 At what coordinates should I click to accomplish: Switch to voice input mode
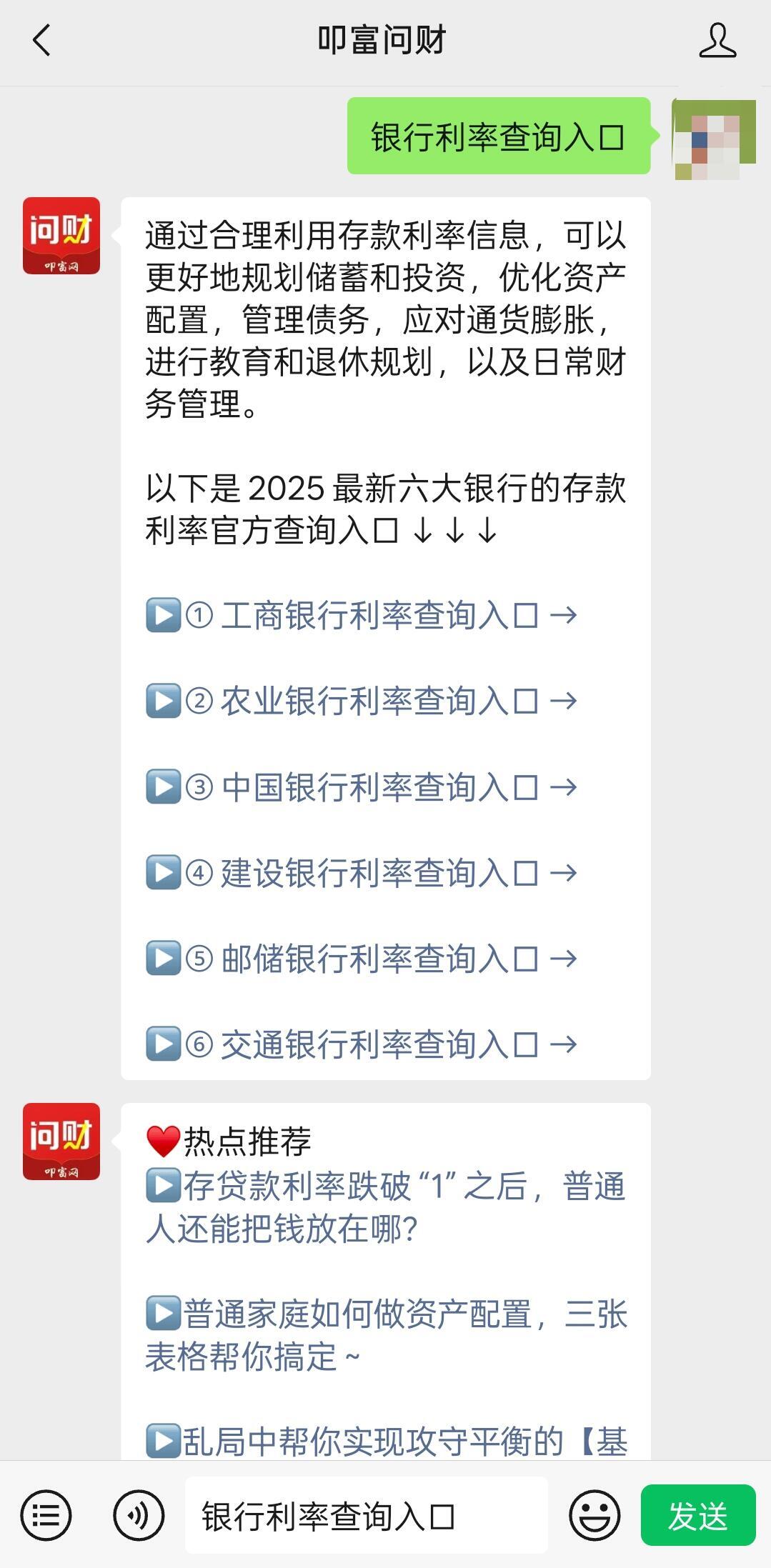[x=139, y=1514]
